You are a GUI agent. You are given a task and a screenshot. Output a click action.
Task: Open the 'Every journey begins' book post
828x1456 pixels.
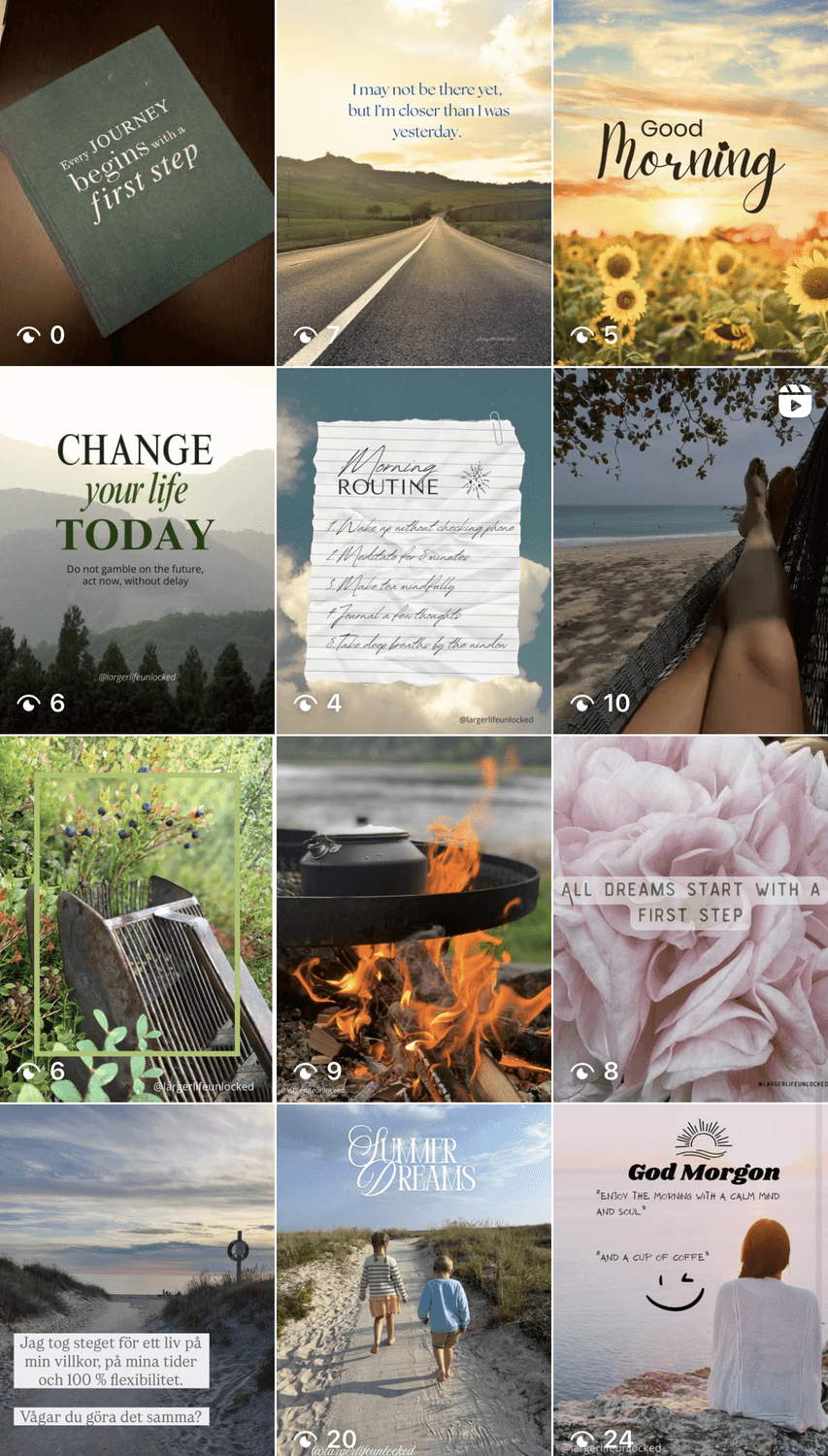pos(136,182)
